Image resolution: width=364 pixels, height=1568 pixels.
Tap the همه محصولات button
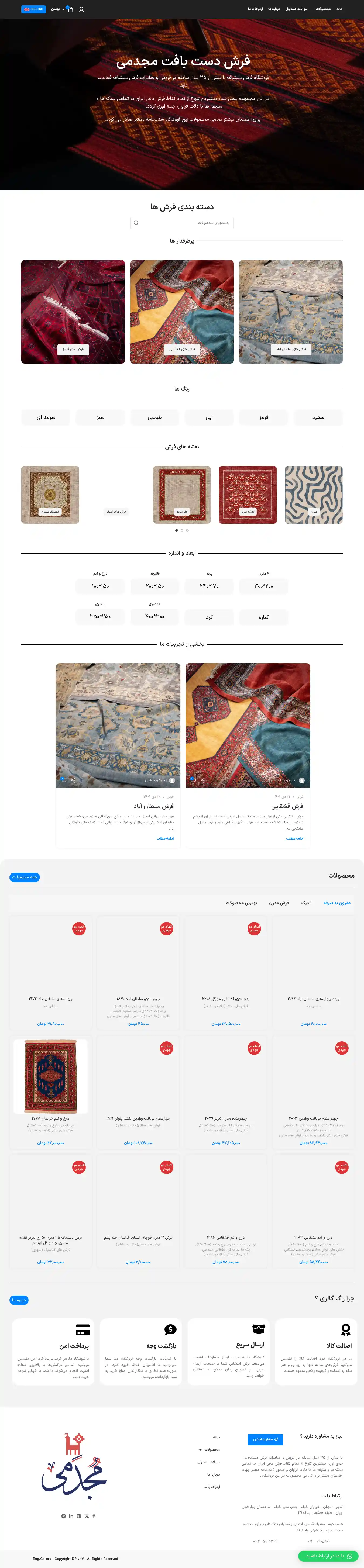[24, 877]
